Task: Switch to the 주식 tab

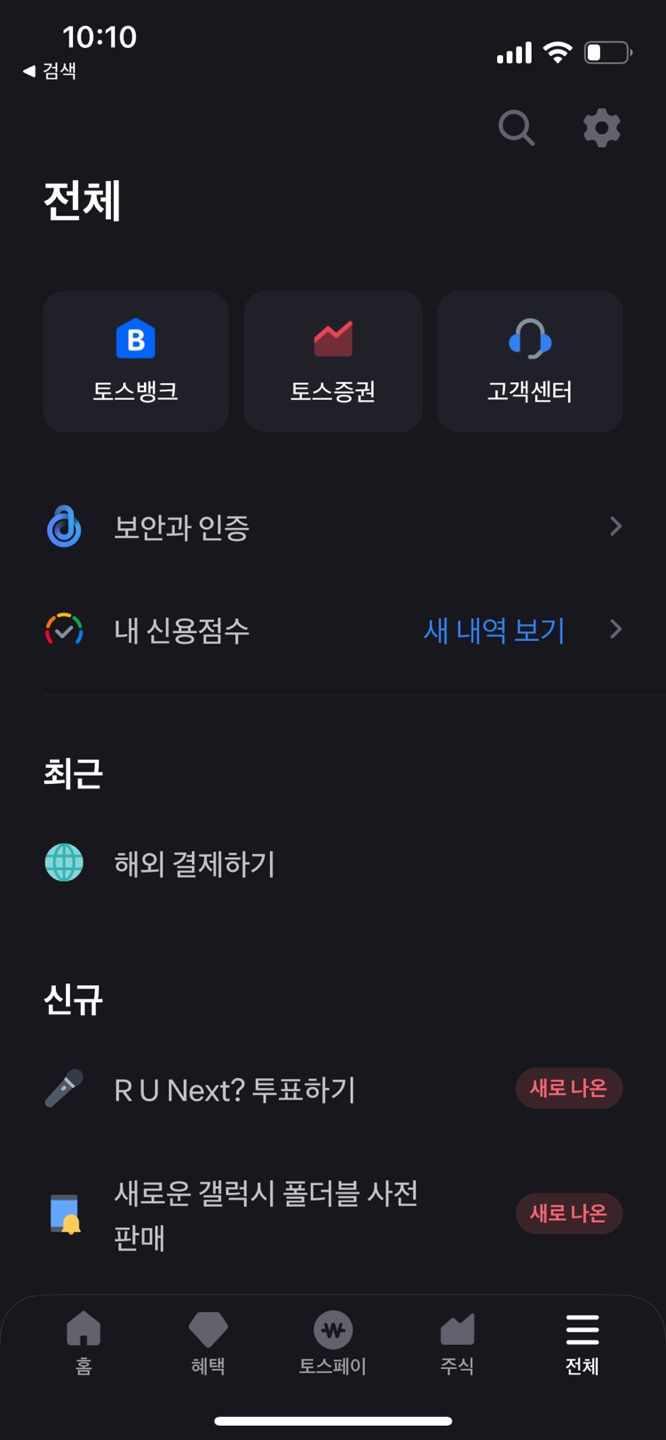Action: coord(457,1344)
